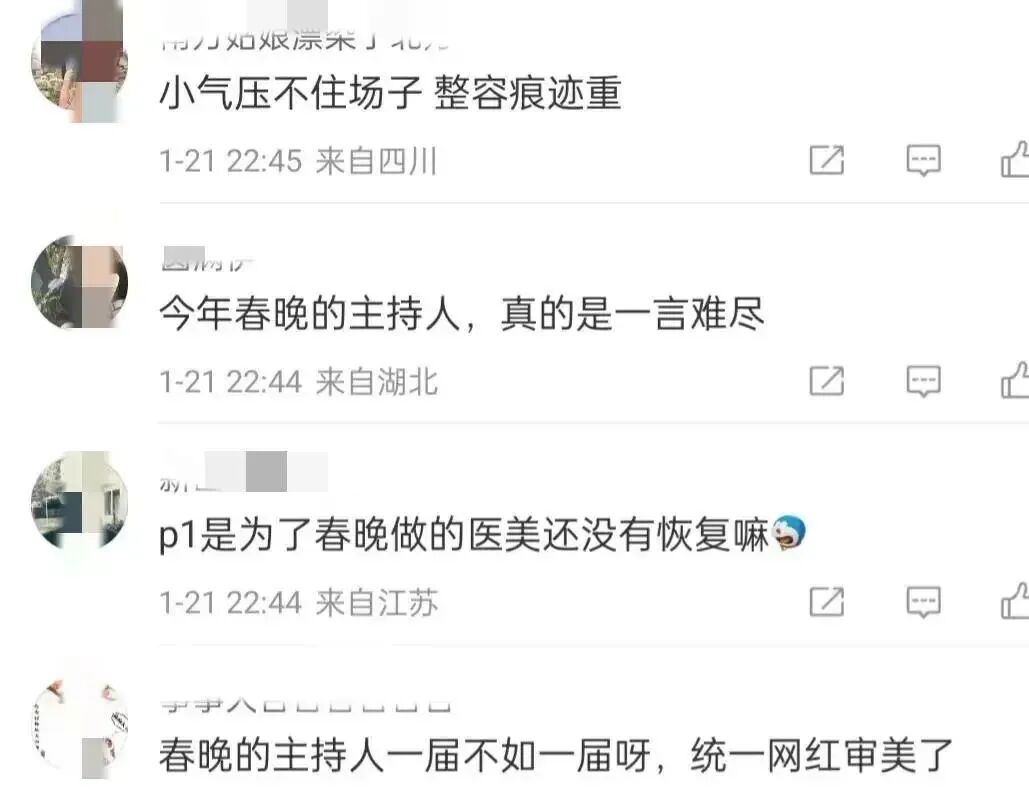The width and height of the screenshot is (1029, 789).
Task: Like the comment '小气压不住场子 整容痕迹重'
Action: (1014, 160)
